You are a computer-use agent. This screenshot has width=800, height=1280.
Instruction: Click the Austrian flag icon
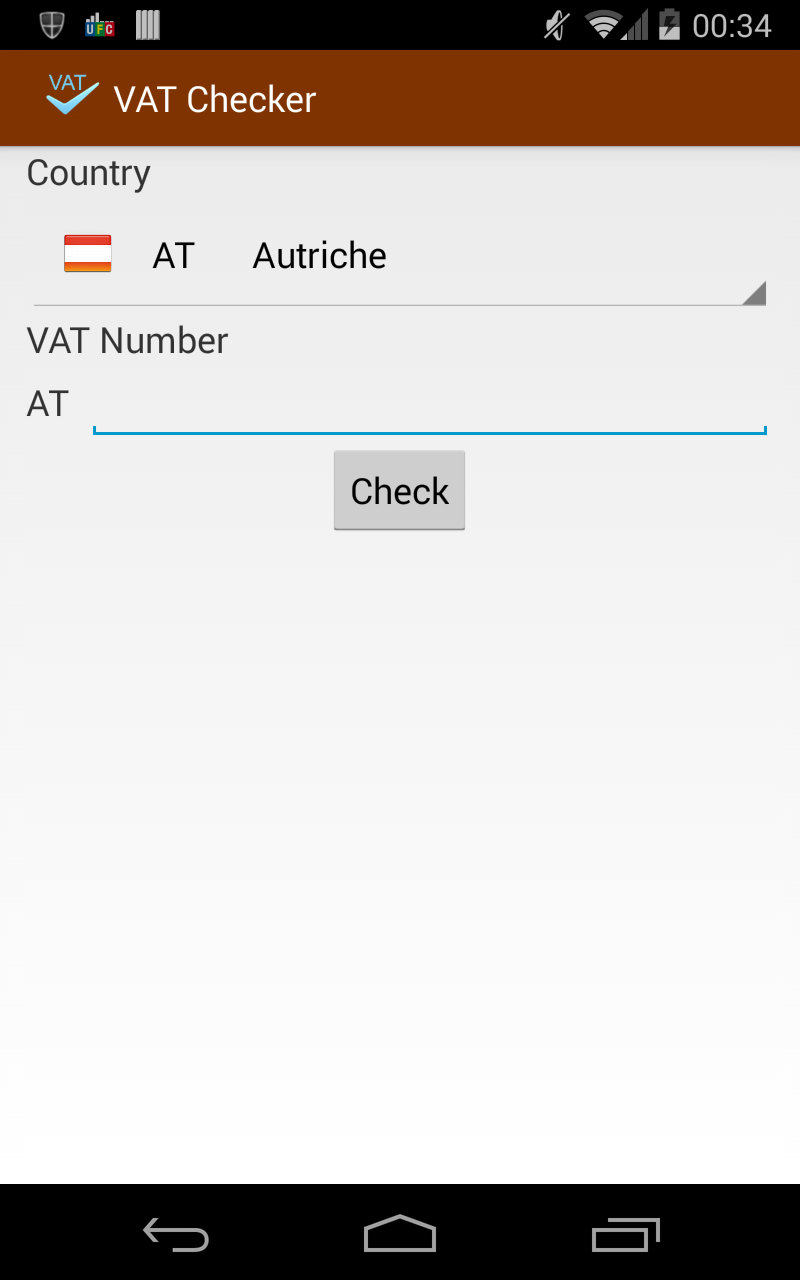(x=86, y=254)
